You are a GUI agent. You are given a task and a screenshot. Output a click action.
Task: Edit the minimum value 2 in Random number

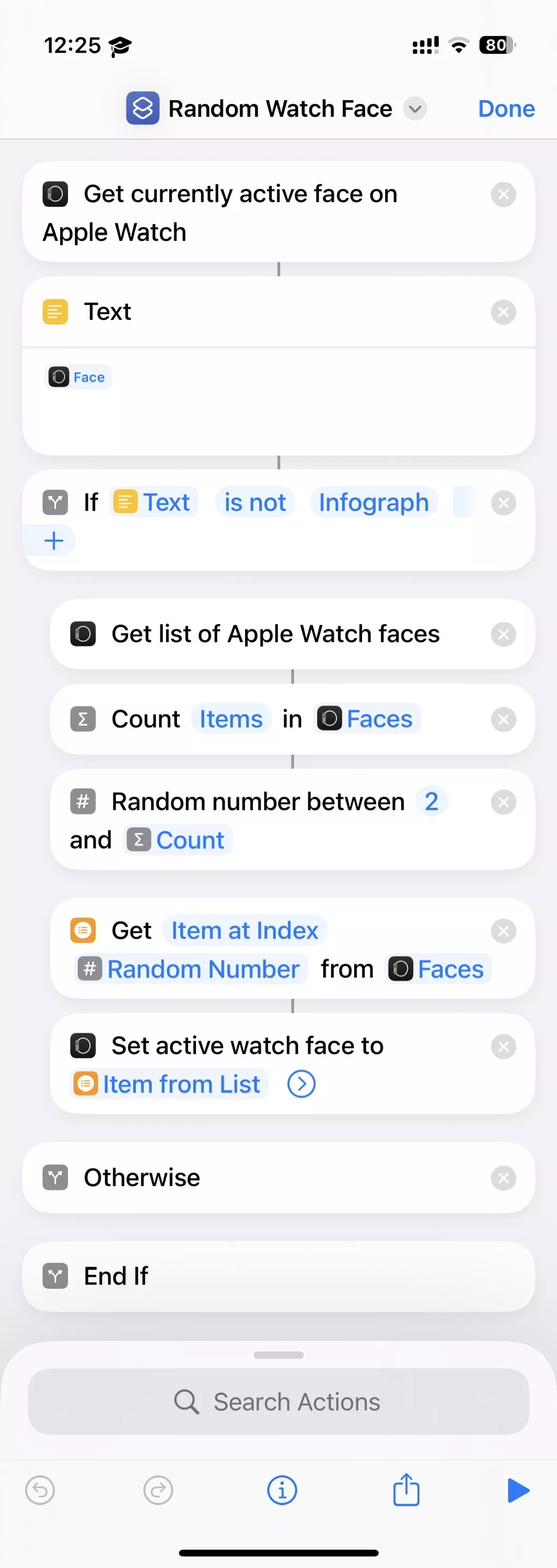click(x=431, y=802)
